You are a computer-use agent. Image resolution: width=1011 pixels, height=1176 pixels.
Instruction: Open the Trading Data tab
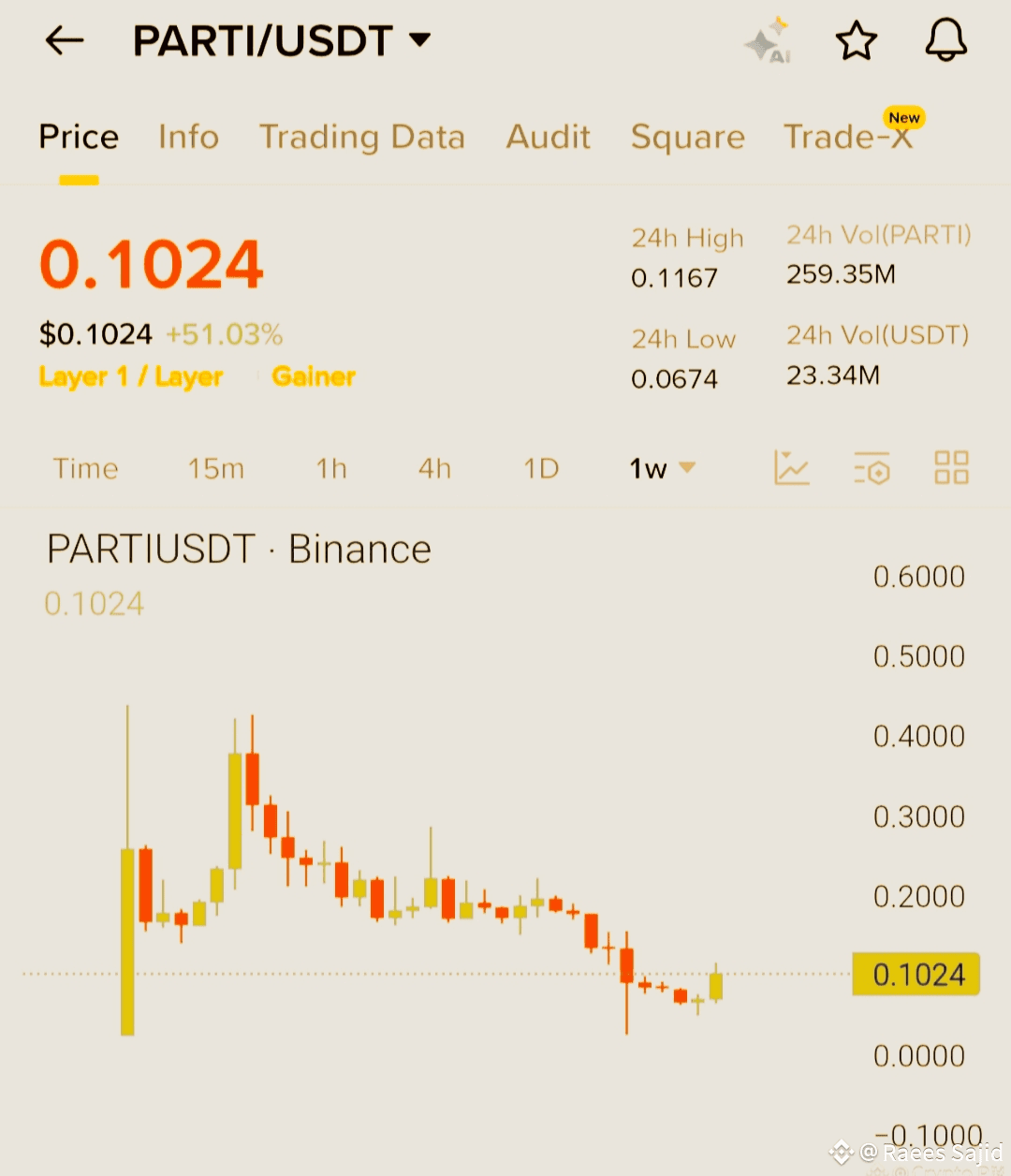pyautogui.click(x=361, y=138)
